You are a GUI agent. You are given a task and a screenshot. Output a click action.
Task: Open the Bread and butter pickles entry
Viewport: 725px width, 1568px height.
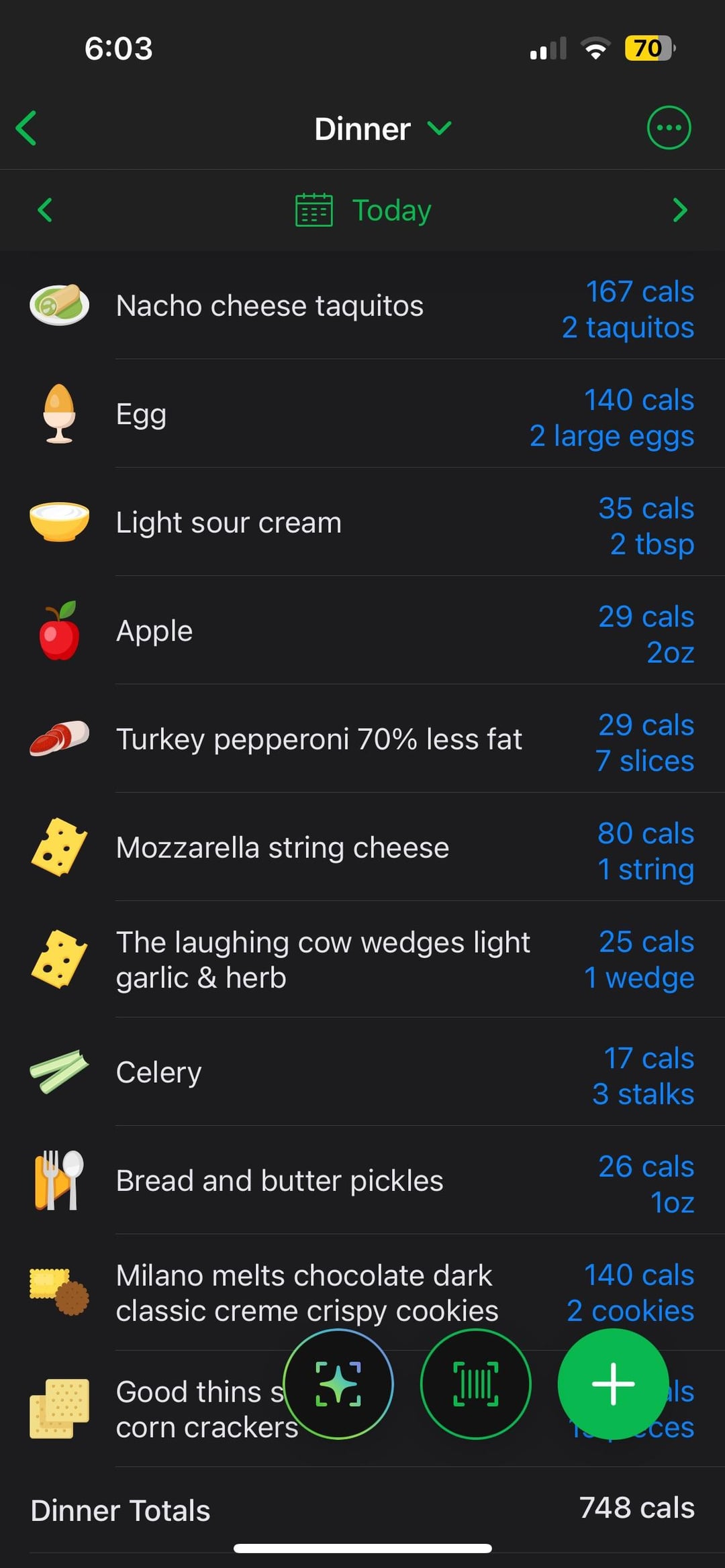(x=362, y=1180)
